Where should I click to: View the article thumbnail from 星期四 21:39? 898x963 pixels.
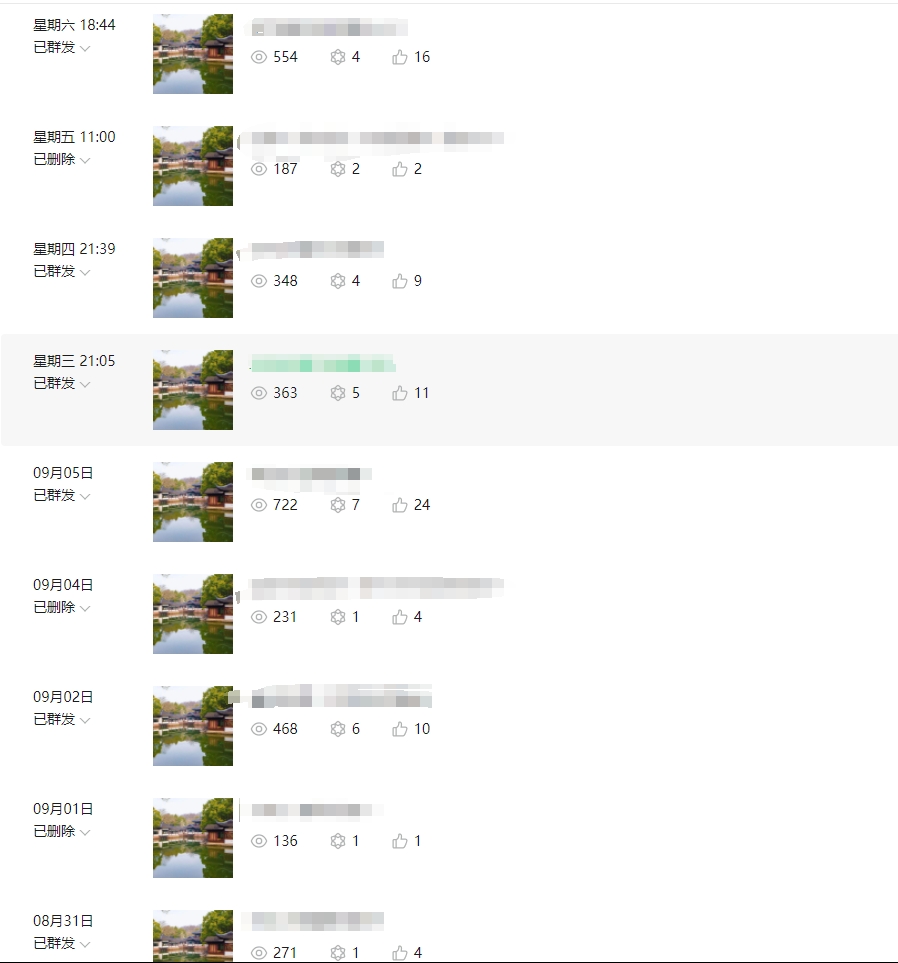click(193, 278)
